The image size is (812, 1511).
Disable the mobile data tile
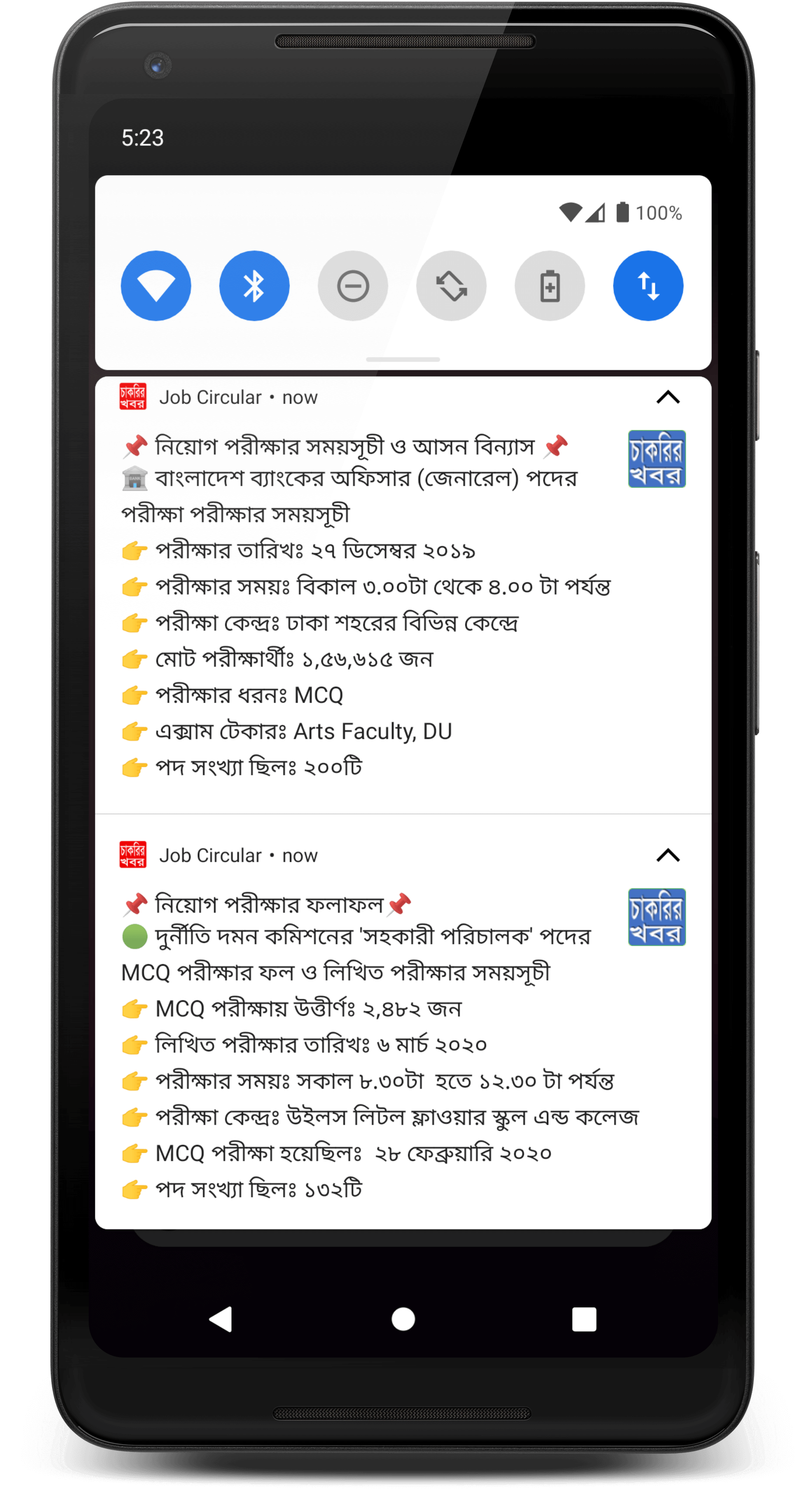tap(648, 285)
